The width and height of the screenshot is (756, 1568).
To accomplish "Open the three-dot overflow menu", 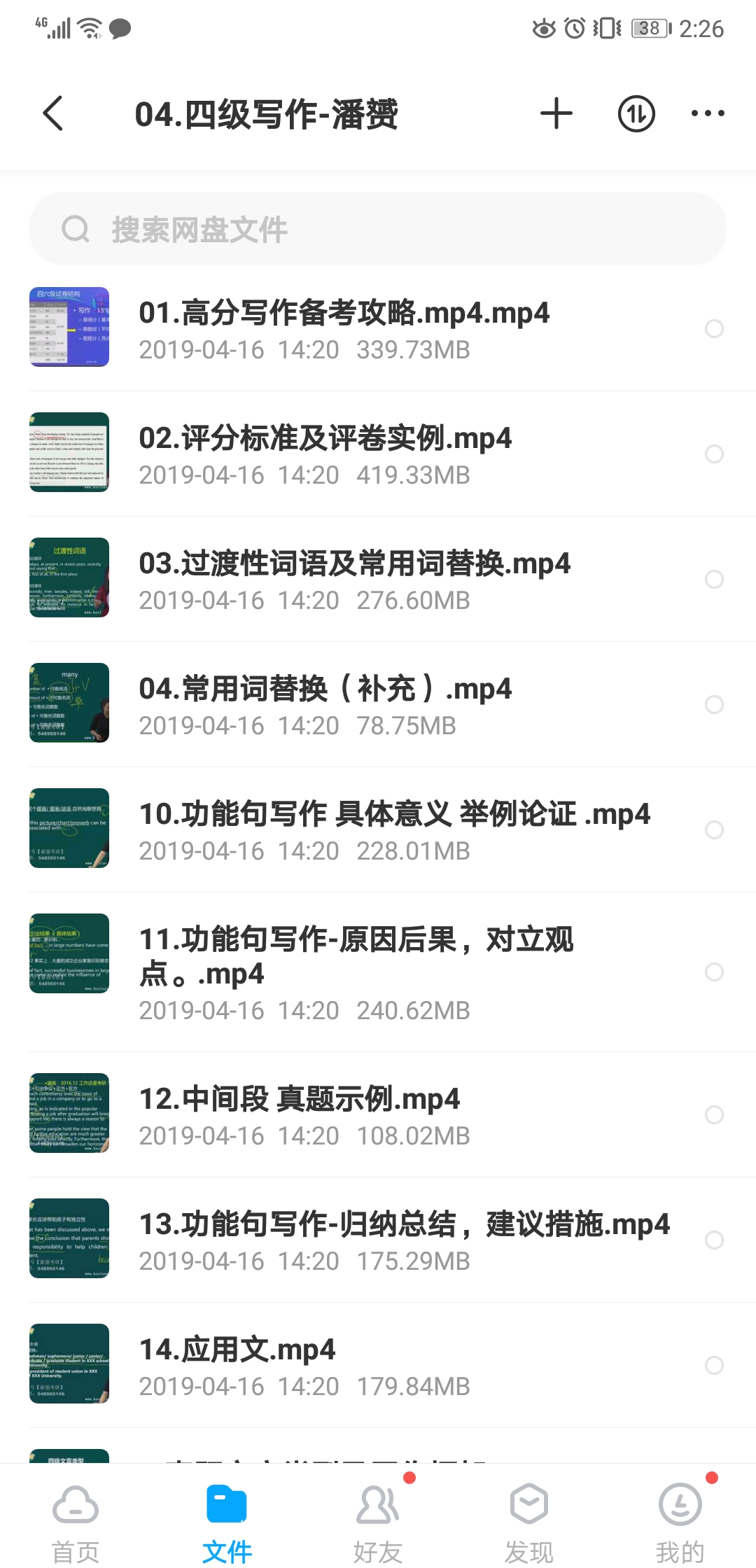I will coord(708,113).
